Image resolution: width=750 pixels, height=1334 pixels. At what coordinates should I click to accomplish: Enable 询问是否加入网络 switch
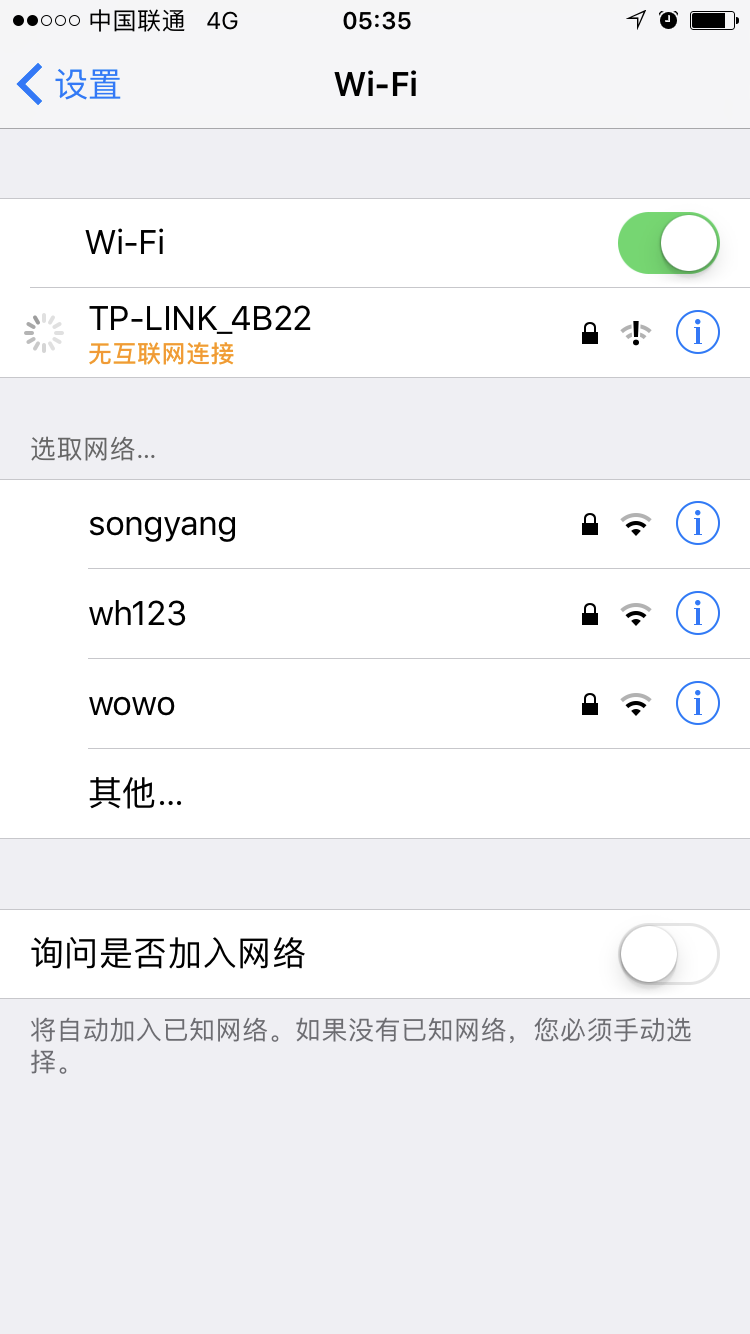tap(668, 954)
